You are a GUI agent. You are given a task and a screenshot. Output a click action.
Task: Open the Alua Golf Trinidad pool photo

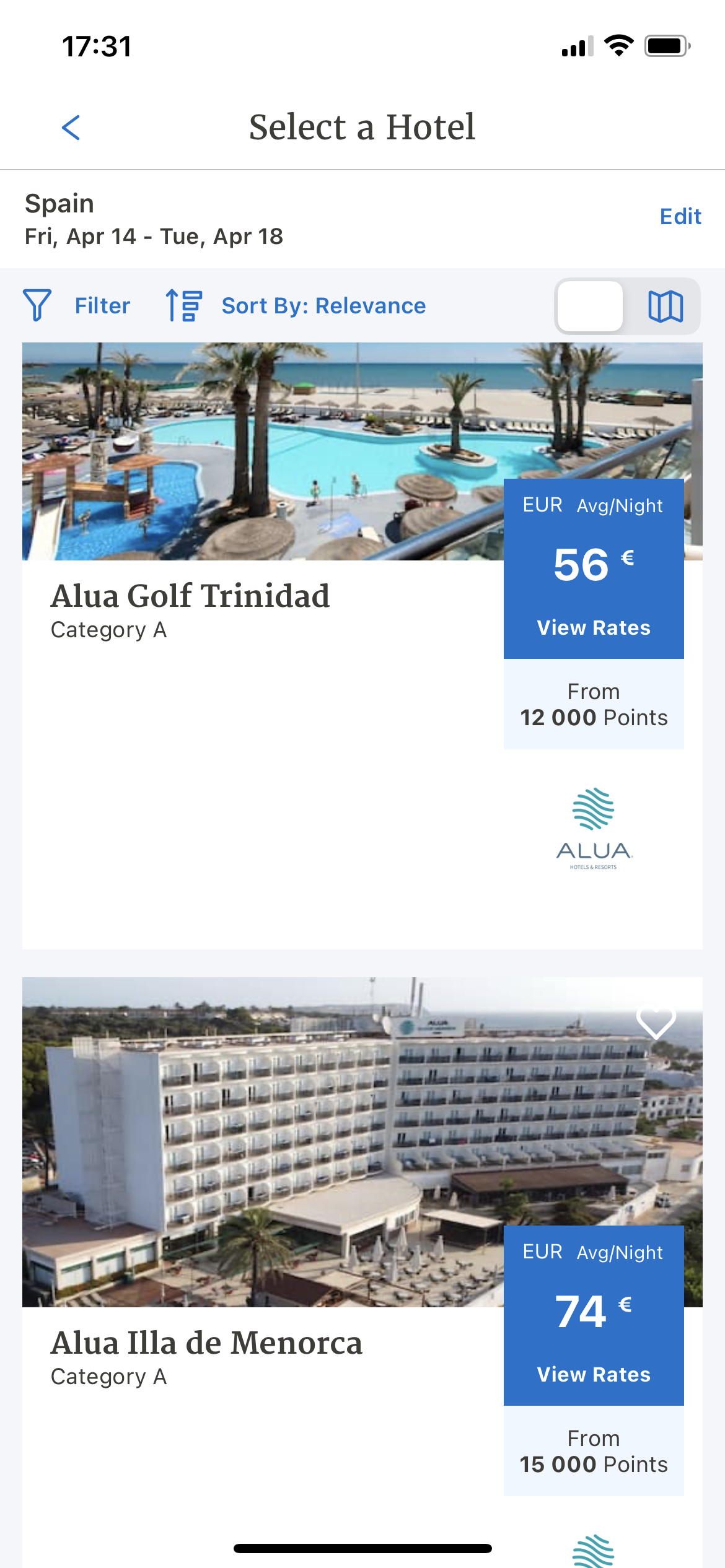tap(260, 452)
